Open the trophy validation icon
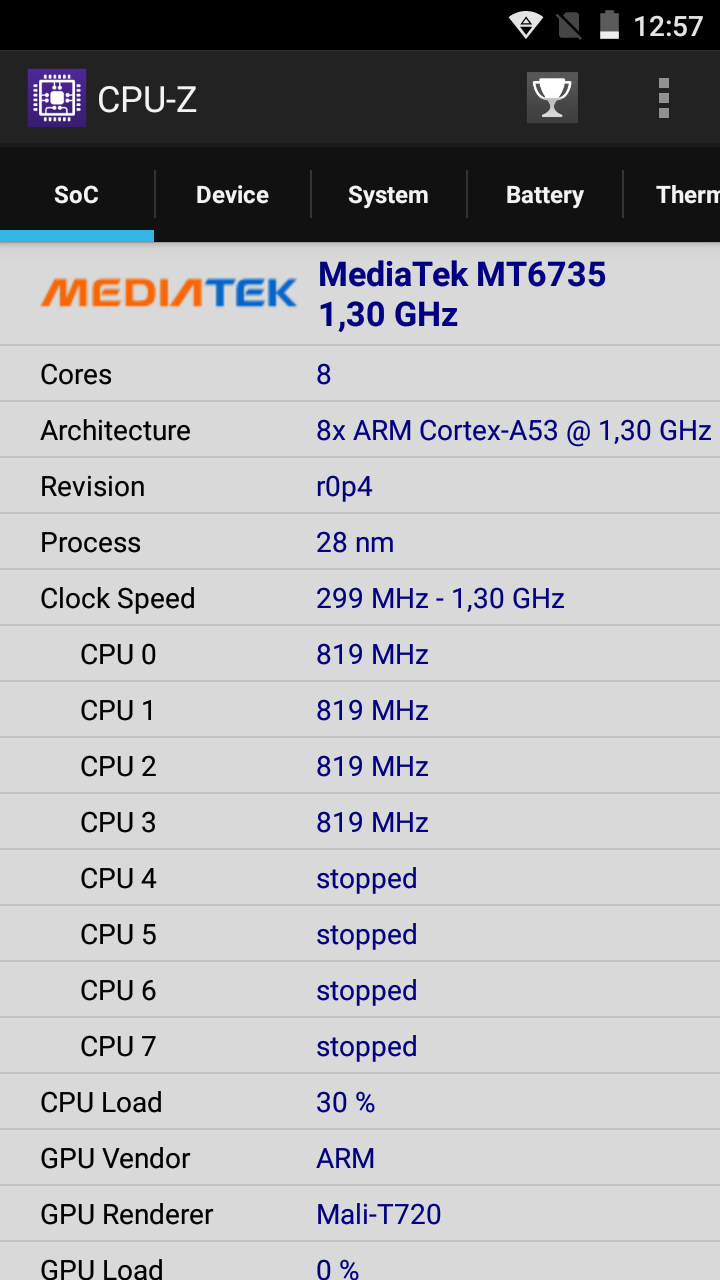720x1280 pixels. tap(552, 98)
